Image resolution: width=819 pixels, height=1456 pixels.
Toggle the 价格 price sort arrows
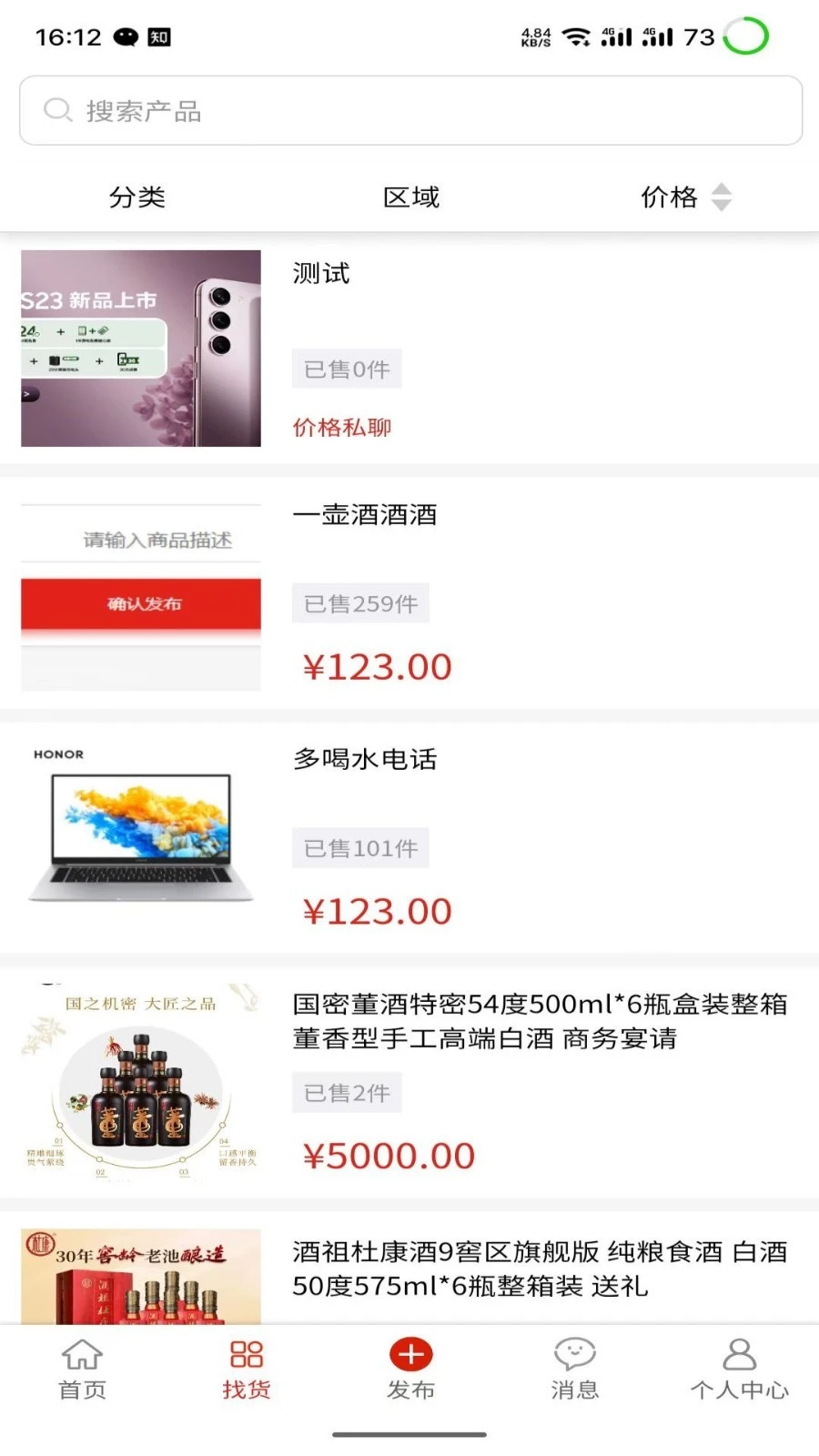pos(722,196)
